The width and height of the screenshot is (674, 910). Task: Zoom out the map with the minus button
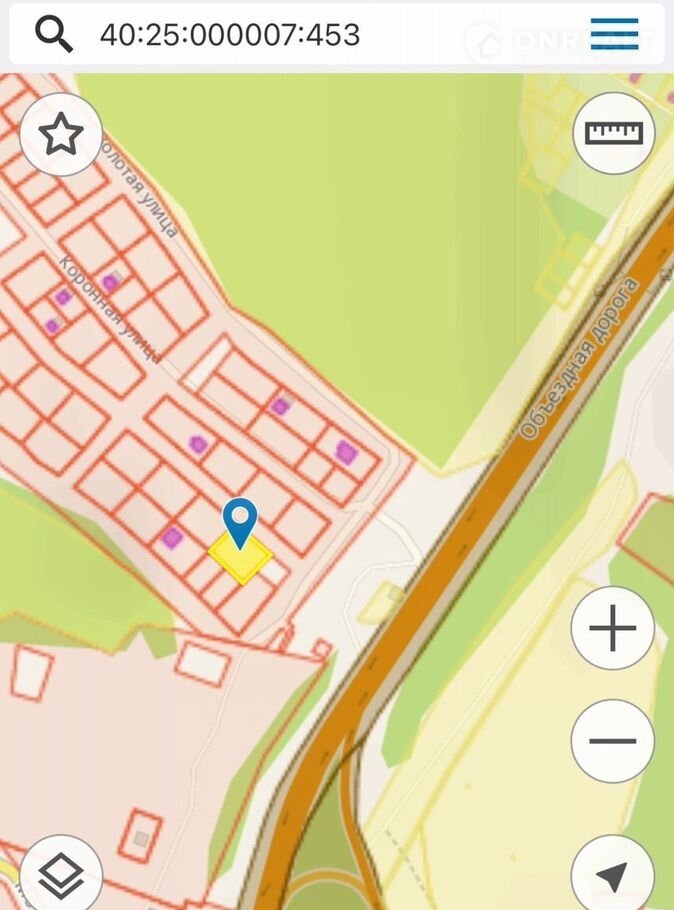612,741
